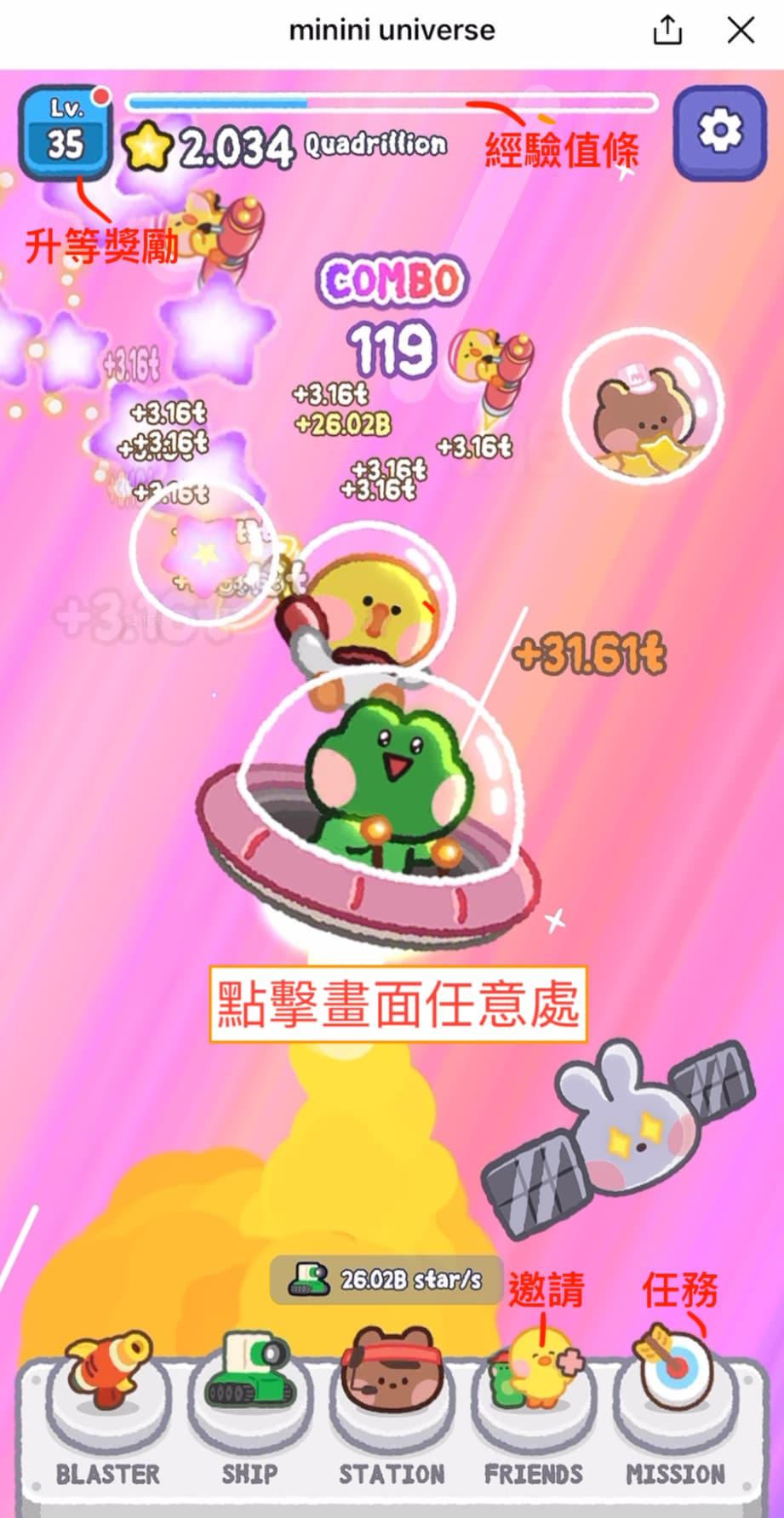This screenshot has height=1518, width=784.
Task: Pop the bear bubble holding stars
Action: (643, 409)
